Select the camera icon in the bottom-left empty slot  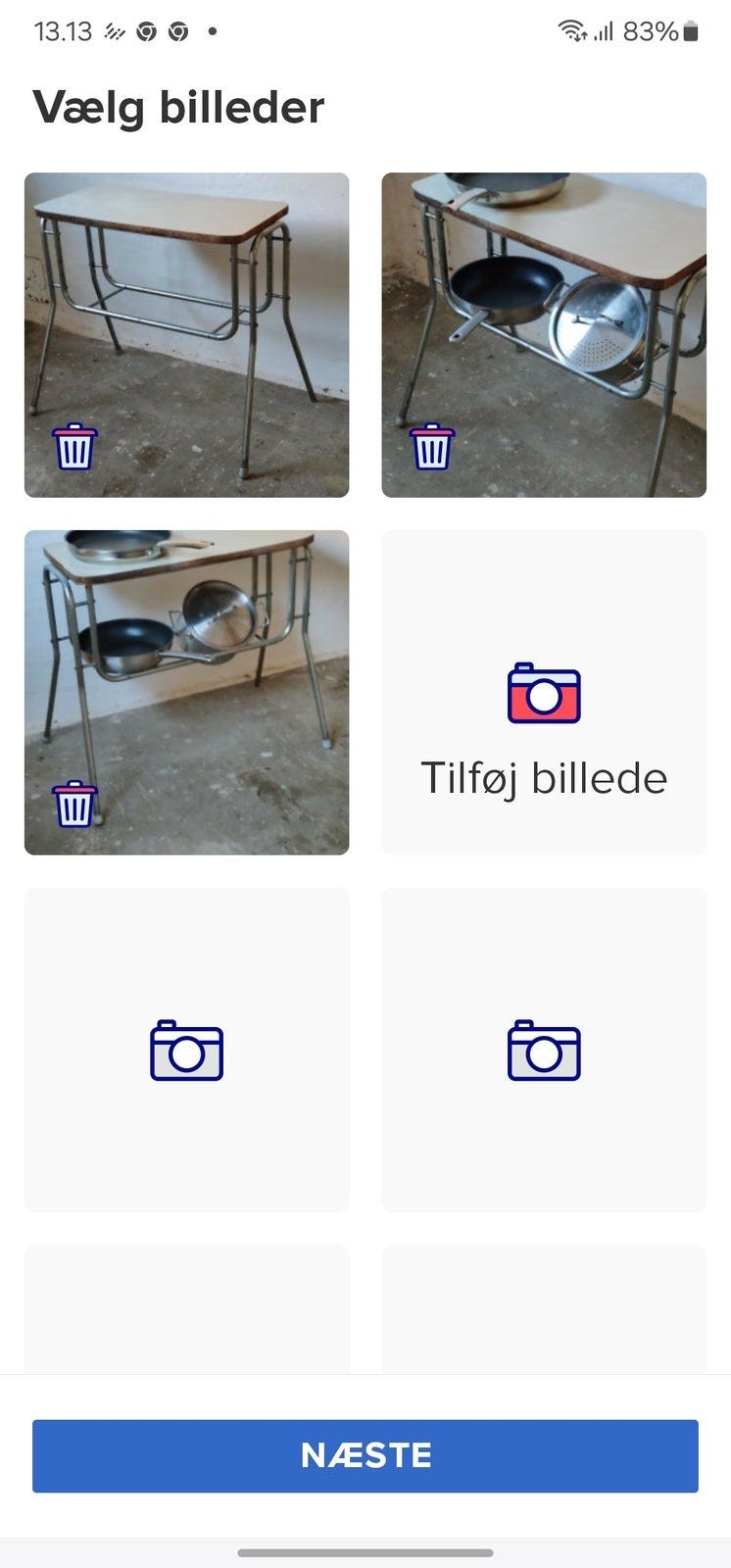pos(186,1053)
